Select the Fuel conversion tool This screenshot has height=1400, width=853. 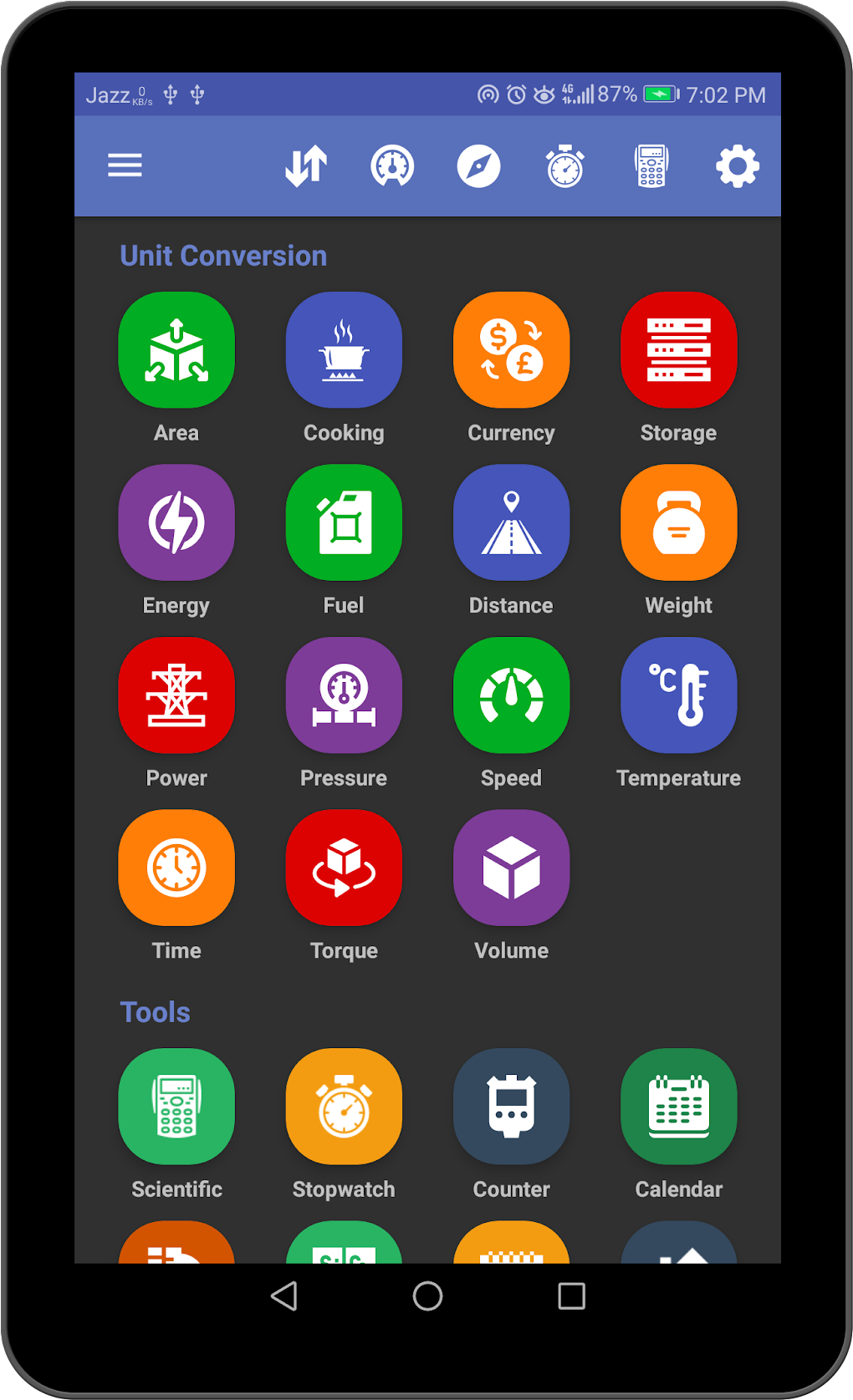344,522
